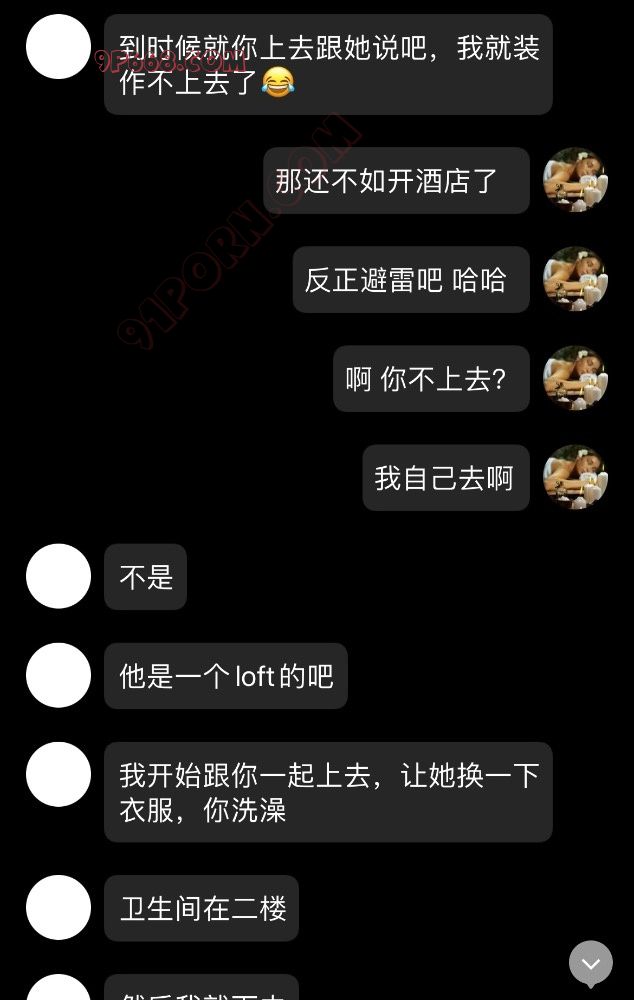The image size is (634, 1000).
Task: Open contact avatar beside "卫生间在二楼"
Action: click(x=58, y=907)
